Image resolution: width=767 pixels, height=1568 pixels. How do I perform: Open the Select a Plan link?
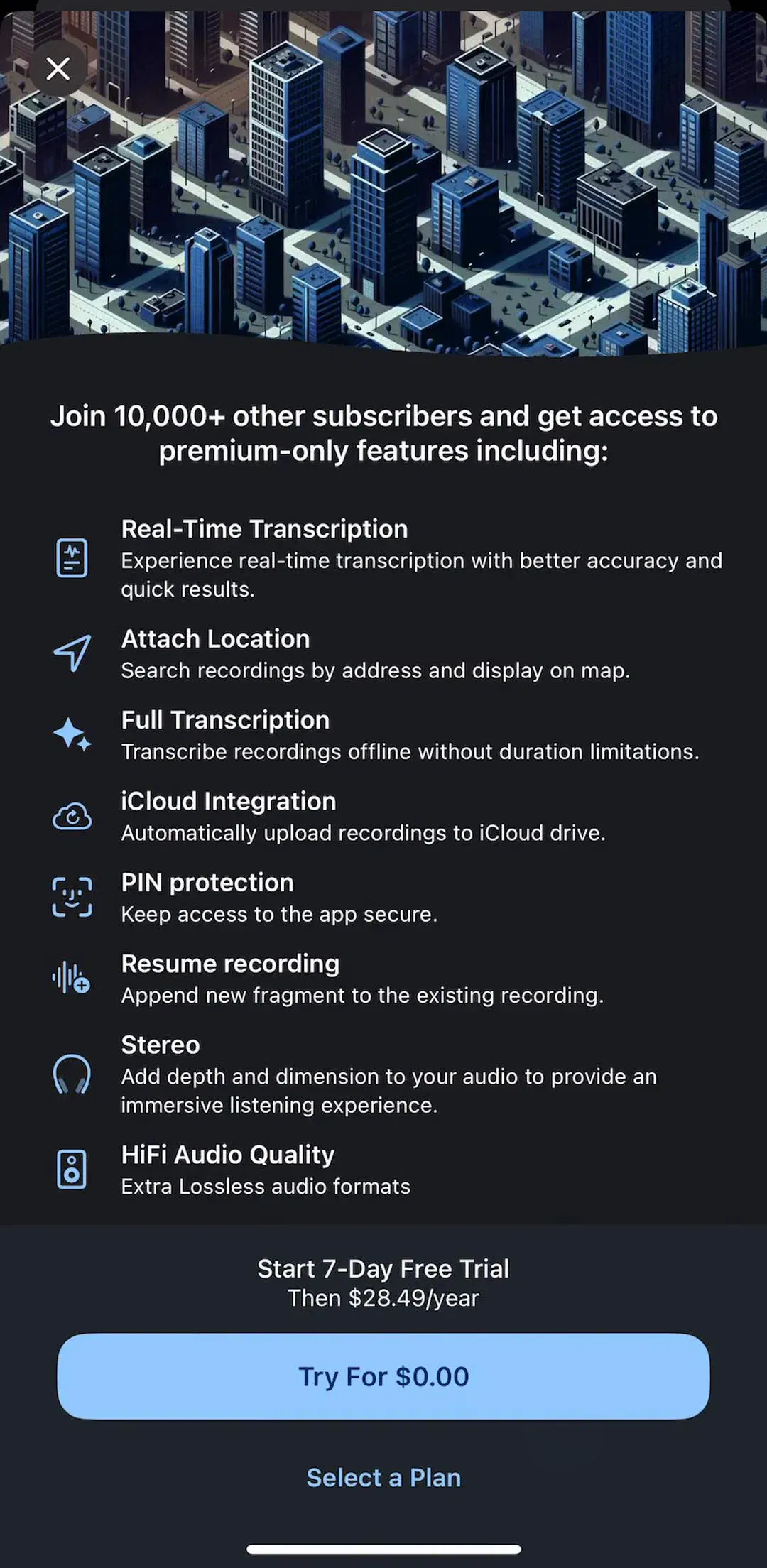383,1477
